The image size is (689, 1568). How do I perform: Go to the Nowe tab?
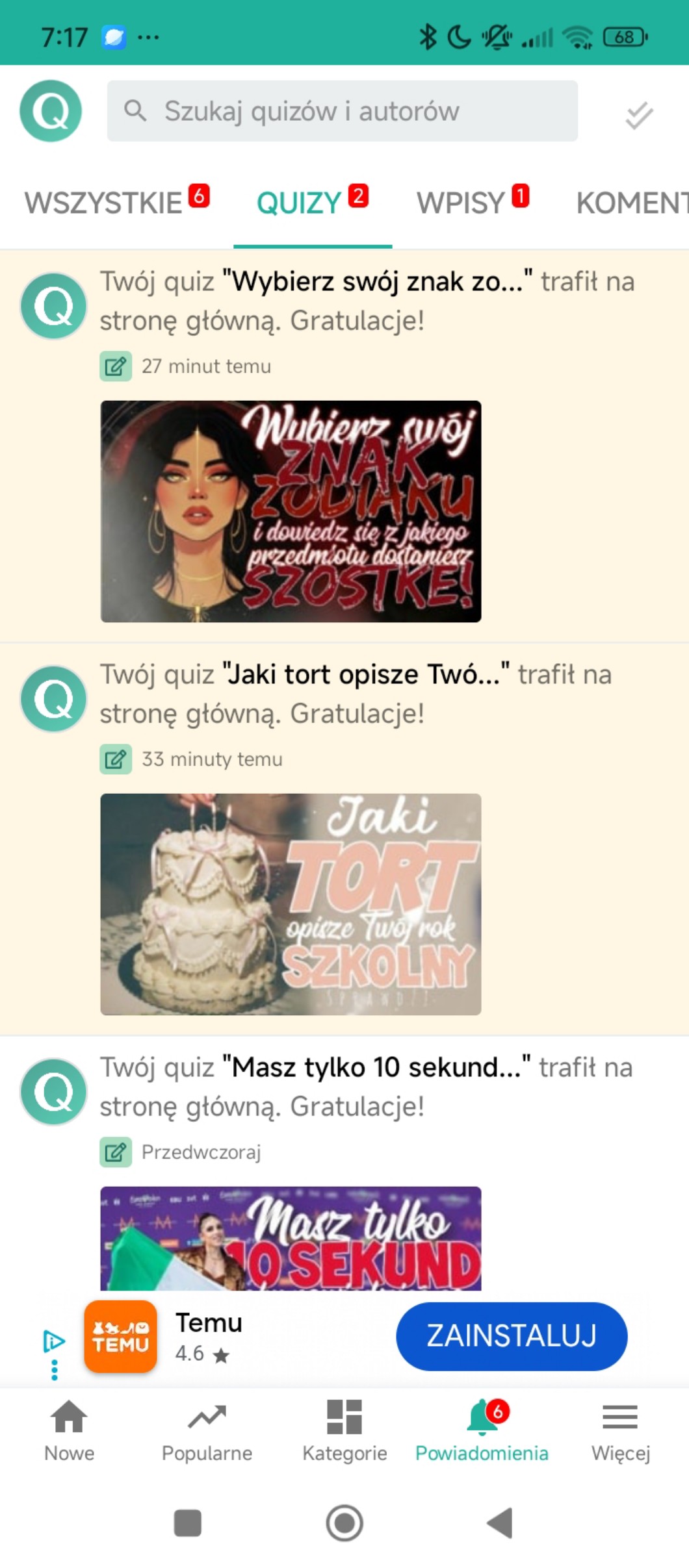pyautogui.click(x=69, y=1430)
